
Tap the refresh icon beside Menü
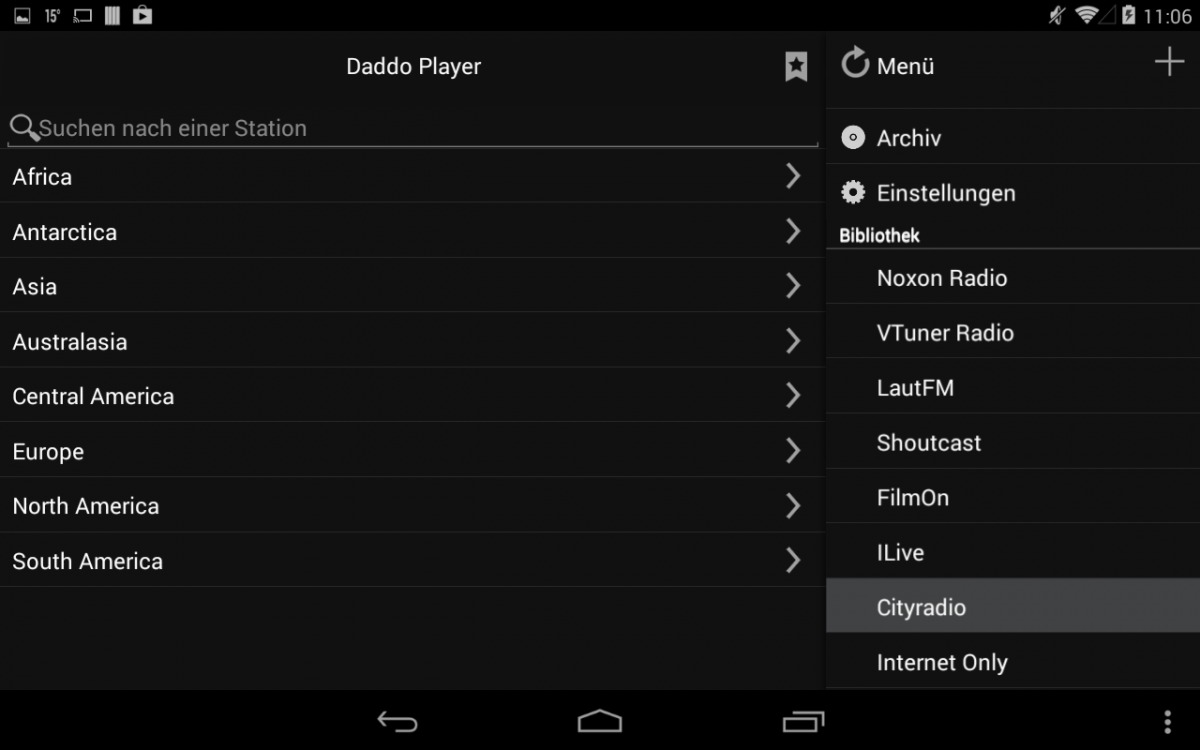[855, 64]
